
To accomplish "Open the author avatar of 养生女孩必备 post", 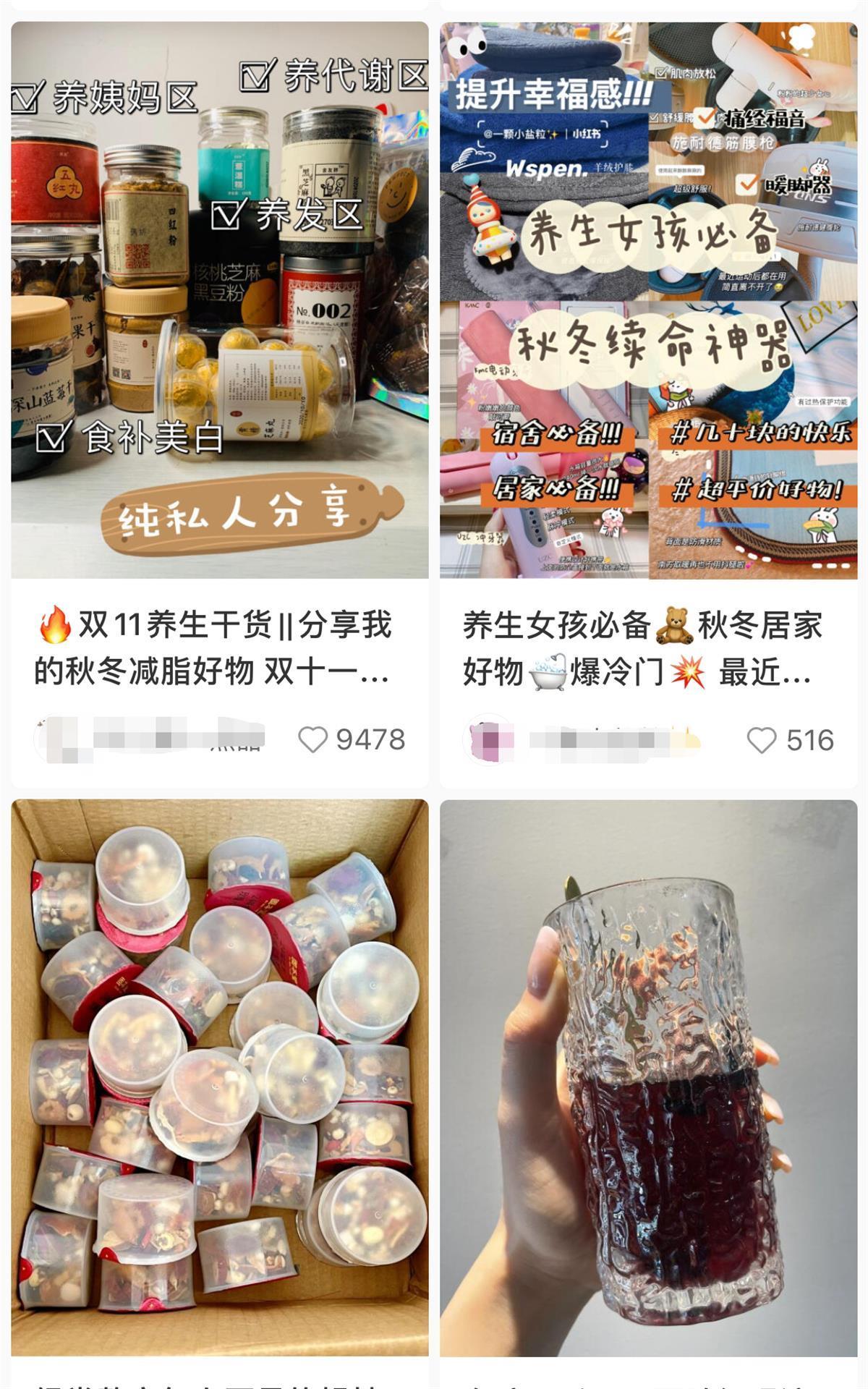I will [485, 740].
